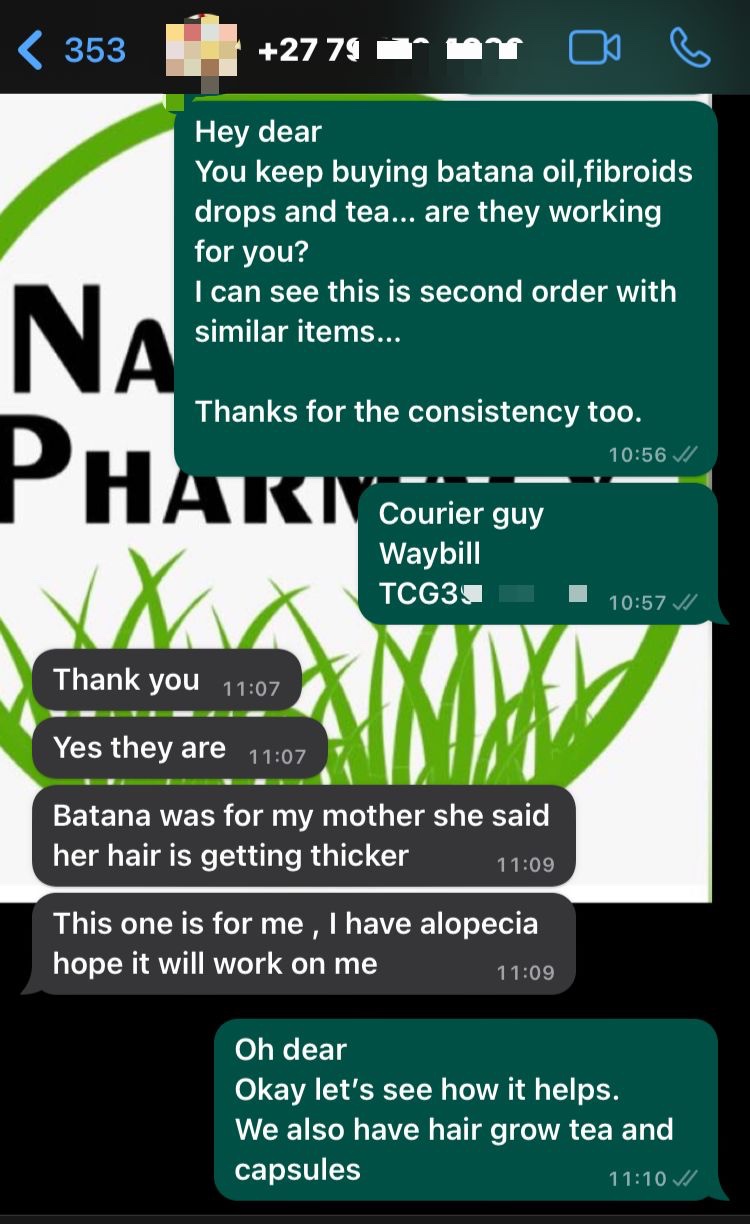Open the contact's profile picture
Image resolution: width=750 pixels, height=1224 pixels.
[202, 47]
